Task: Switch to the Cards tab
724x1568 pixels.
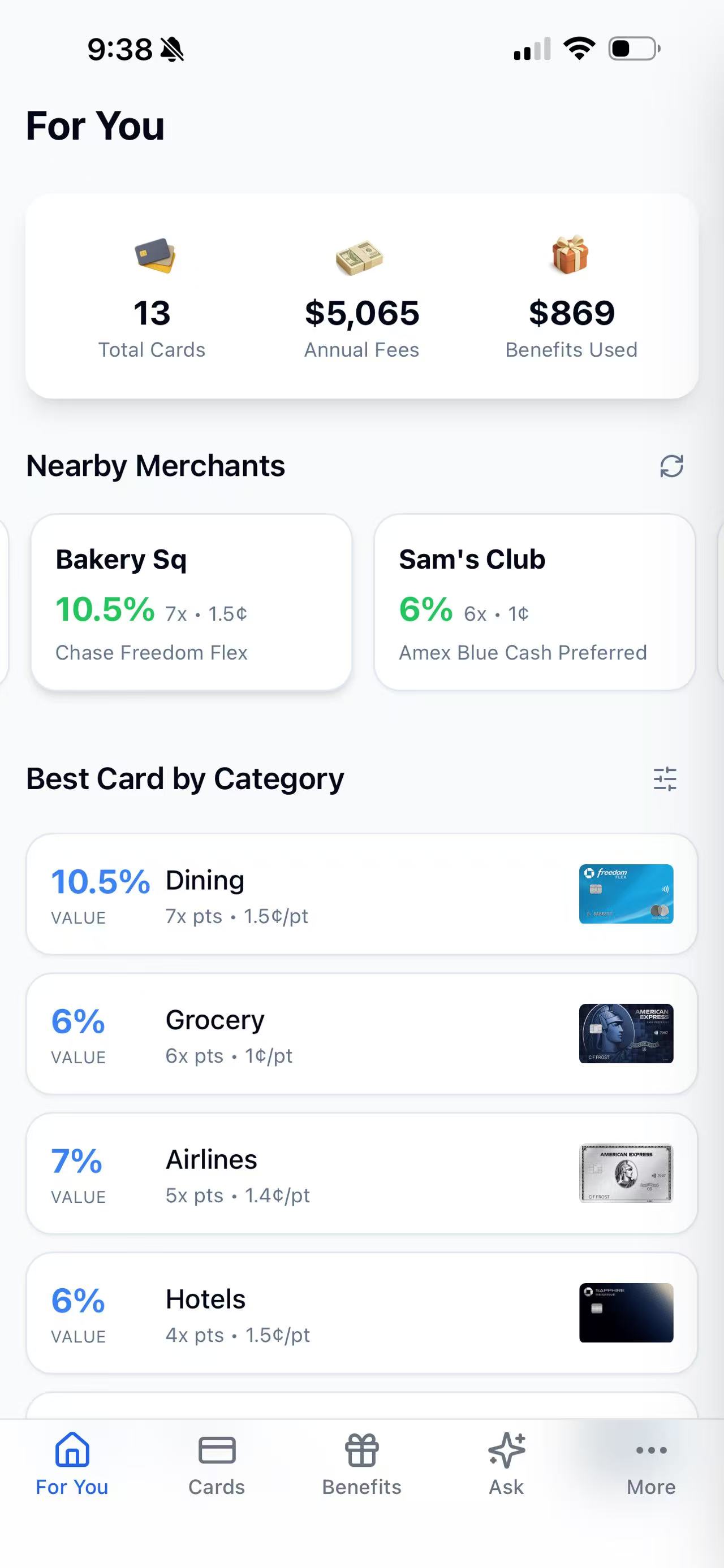Action: 217,1463
